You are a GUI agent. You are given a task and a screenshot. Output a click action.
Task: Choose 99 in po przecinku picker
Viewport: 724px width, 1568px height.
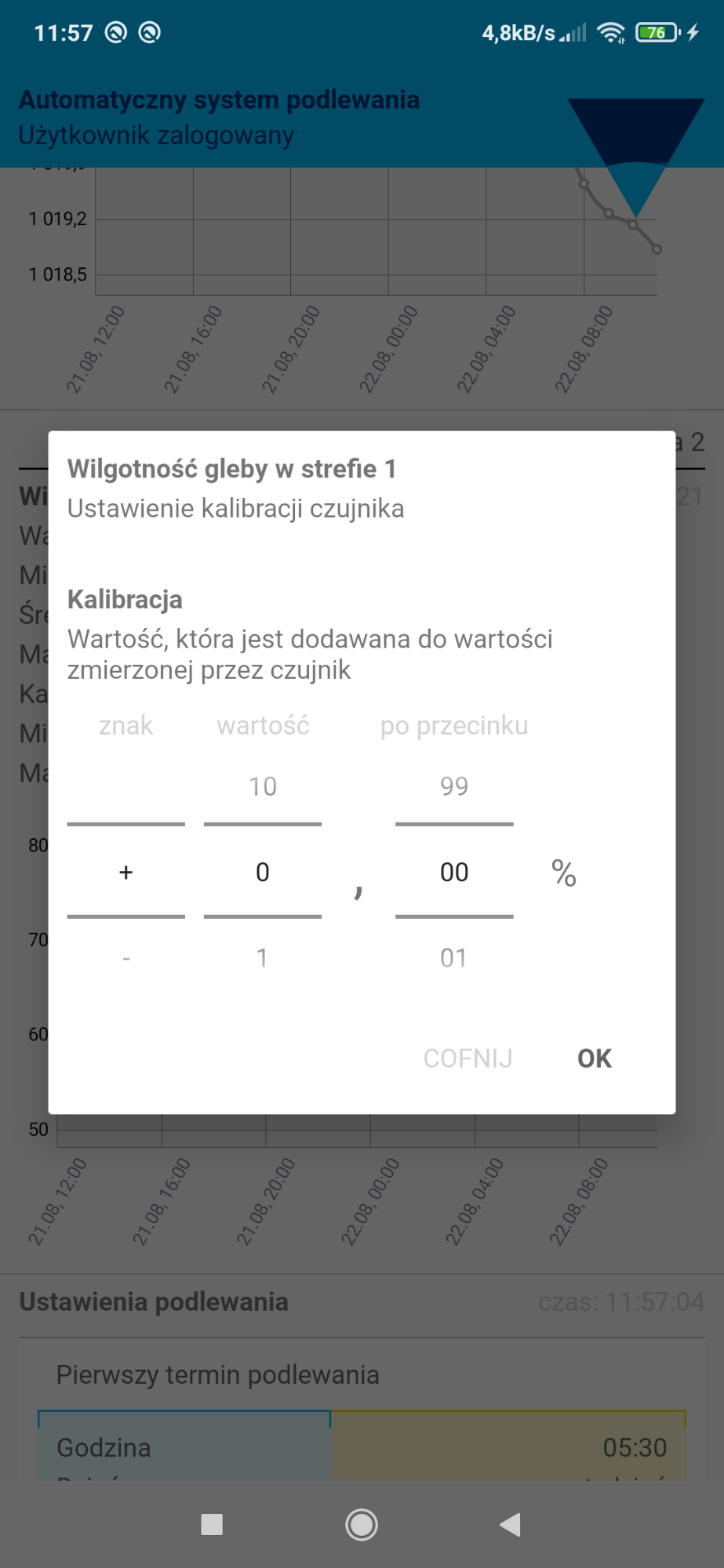tap(454, 786)
